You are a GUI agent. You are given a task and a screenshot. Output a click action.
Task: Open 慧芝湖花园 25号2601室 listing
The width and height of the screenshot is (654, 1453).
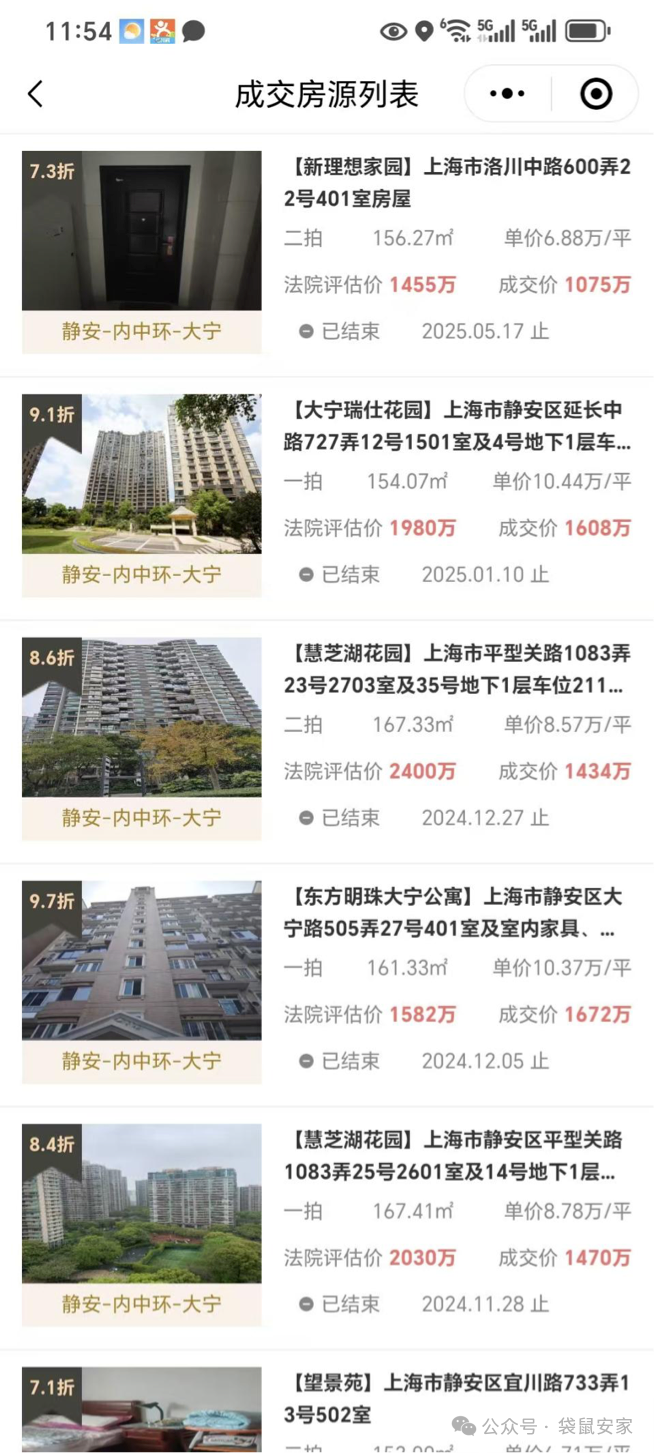[457, 1156]
